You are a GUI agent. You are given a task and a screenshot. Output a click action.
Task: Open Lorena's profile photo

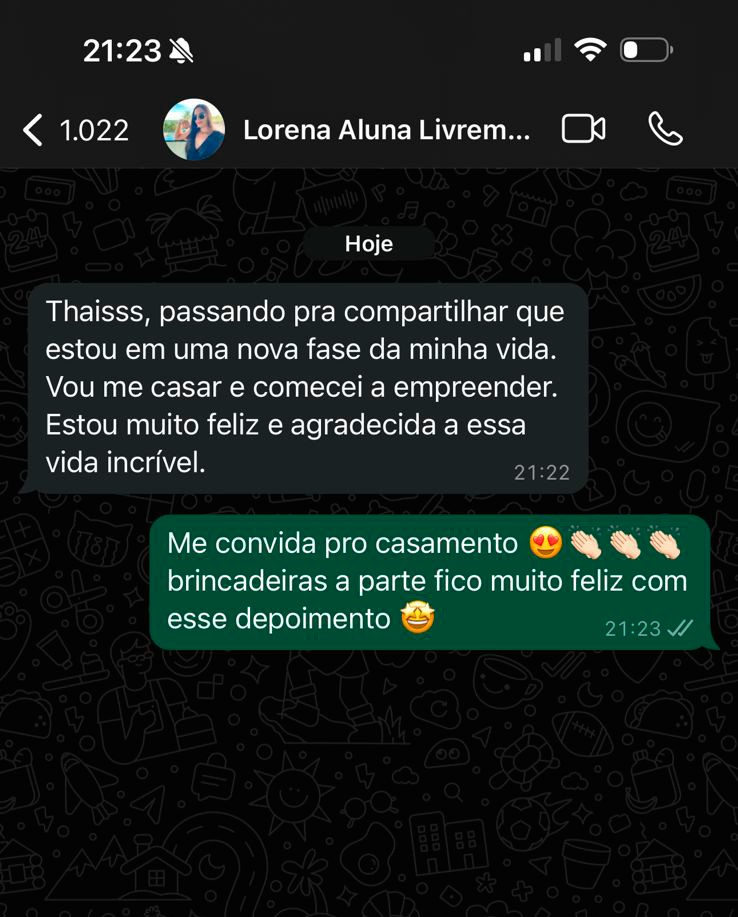tap(193, 128)
